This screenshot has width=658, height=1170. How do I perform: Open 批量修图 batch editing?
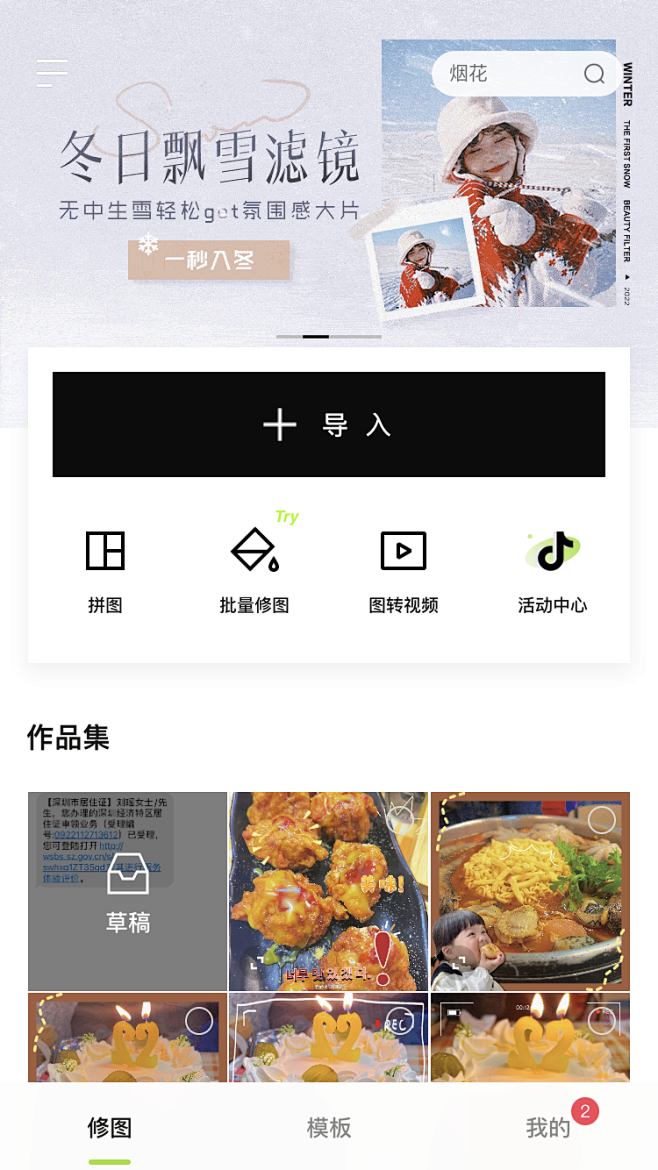[x=254, y=569]
